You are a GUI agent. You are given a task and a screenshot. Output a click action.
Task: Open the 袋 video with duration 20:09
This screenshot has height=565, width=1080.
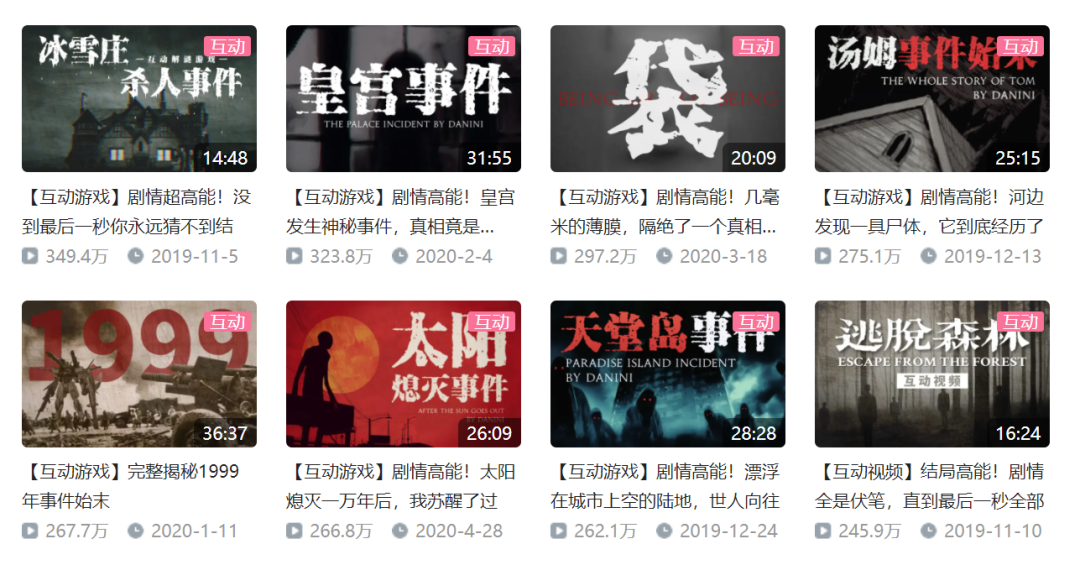667,98
